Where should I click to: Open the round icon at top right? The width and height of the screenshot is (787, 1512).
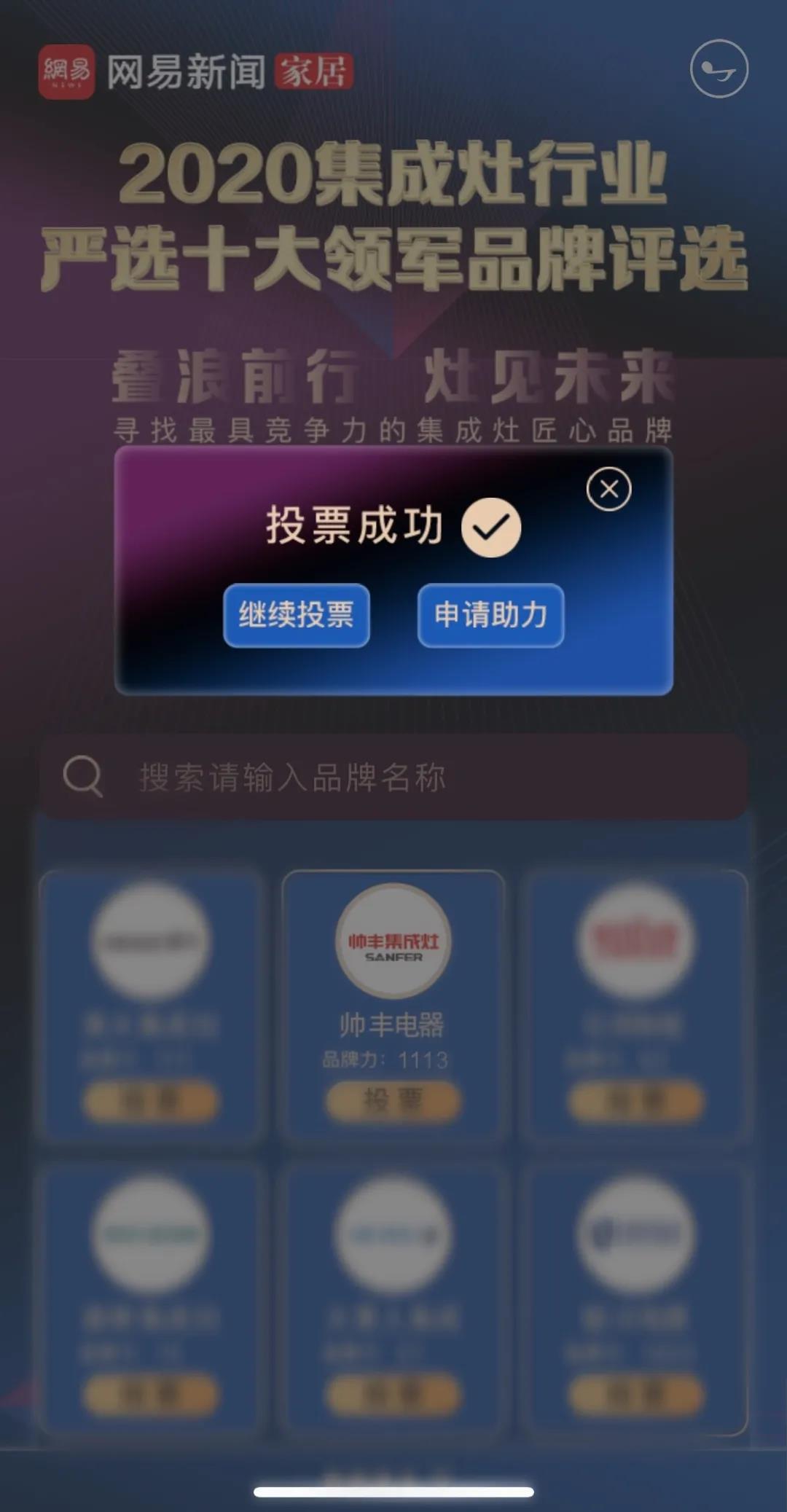click(x=719, y=69)
